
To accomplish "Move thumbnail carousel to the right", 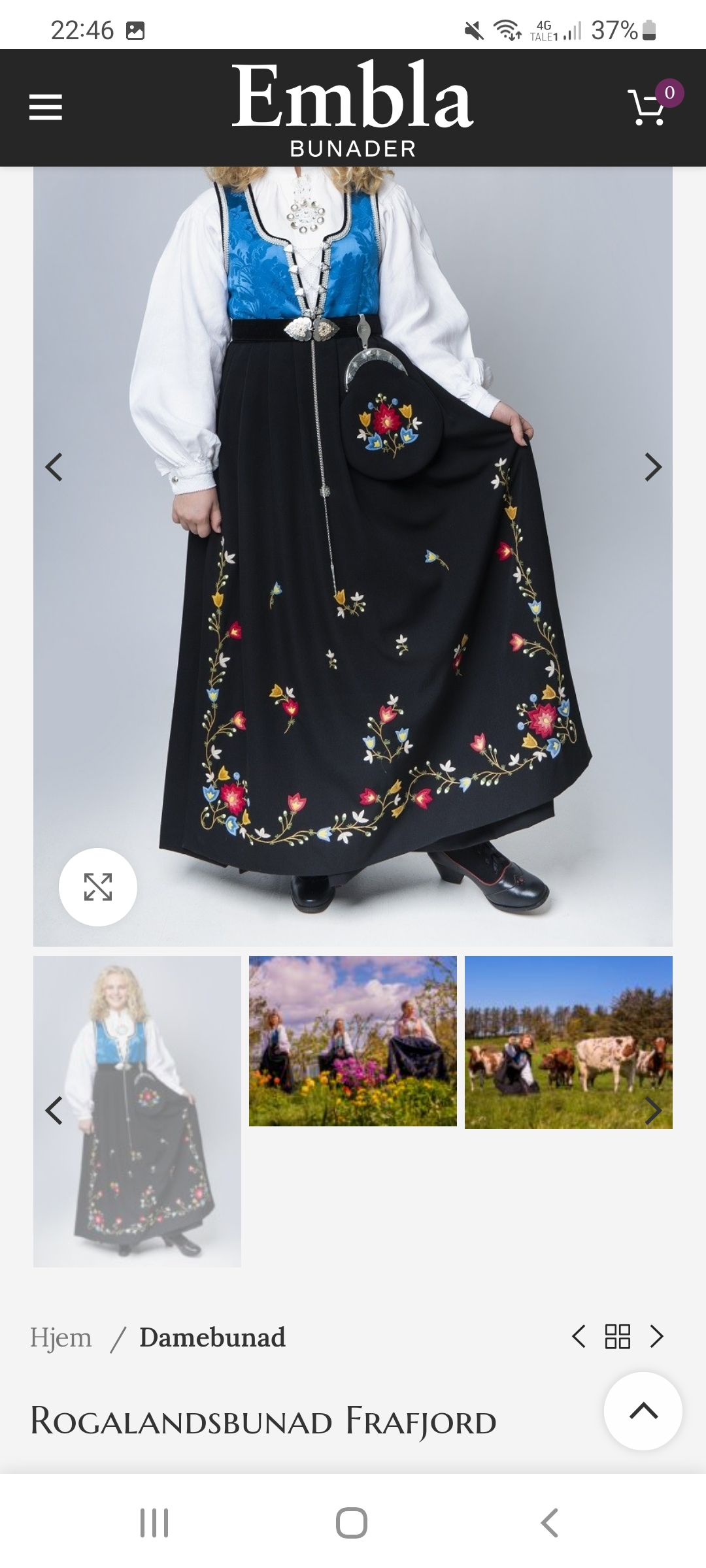I will click(653, 1110).
